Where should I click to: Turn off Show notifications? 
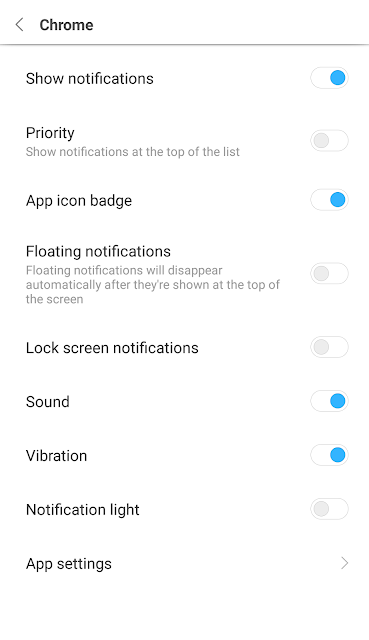pos(329,78)
